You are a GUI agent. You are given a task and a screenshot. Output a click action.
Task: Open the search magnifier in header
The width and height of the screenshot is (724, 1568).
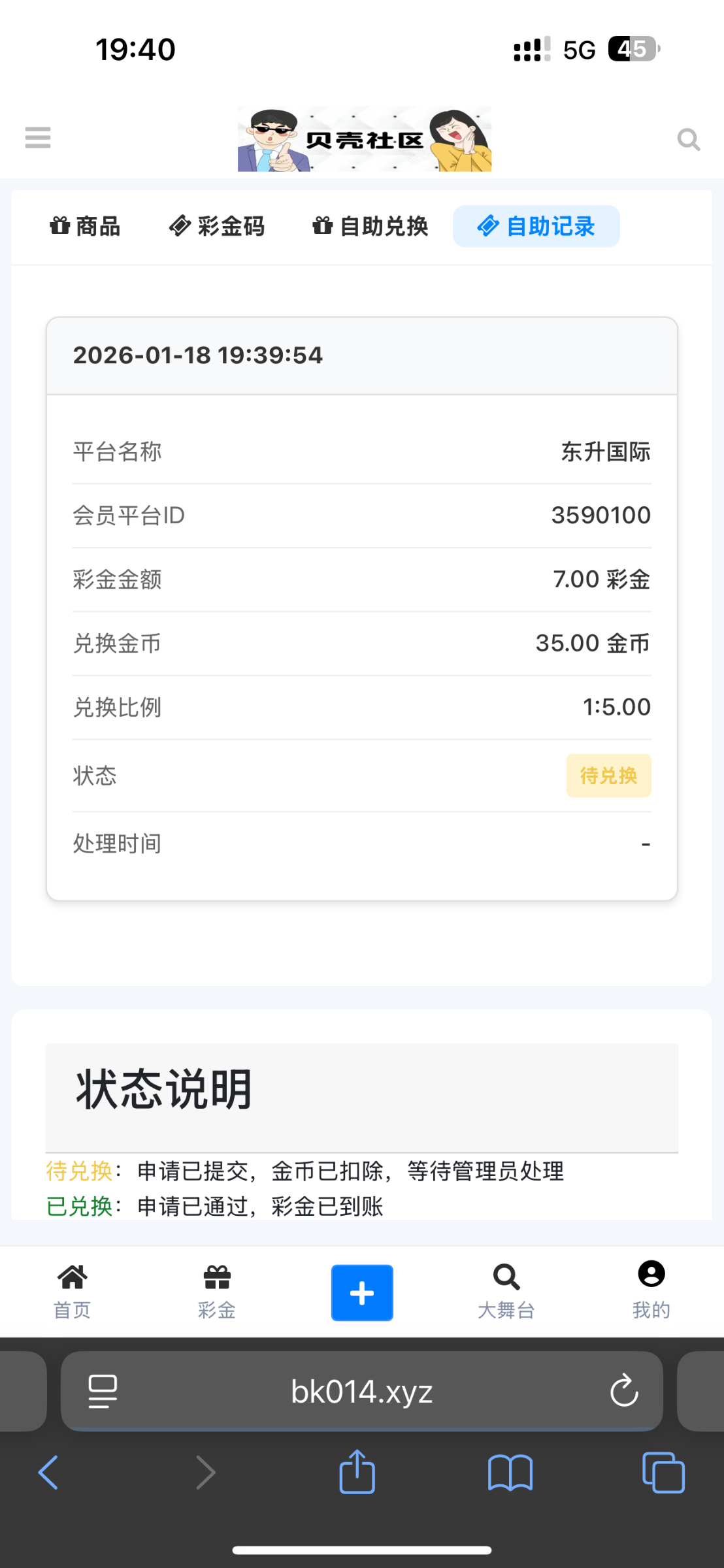[688, 139]
